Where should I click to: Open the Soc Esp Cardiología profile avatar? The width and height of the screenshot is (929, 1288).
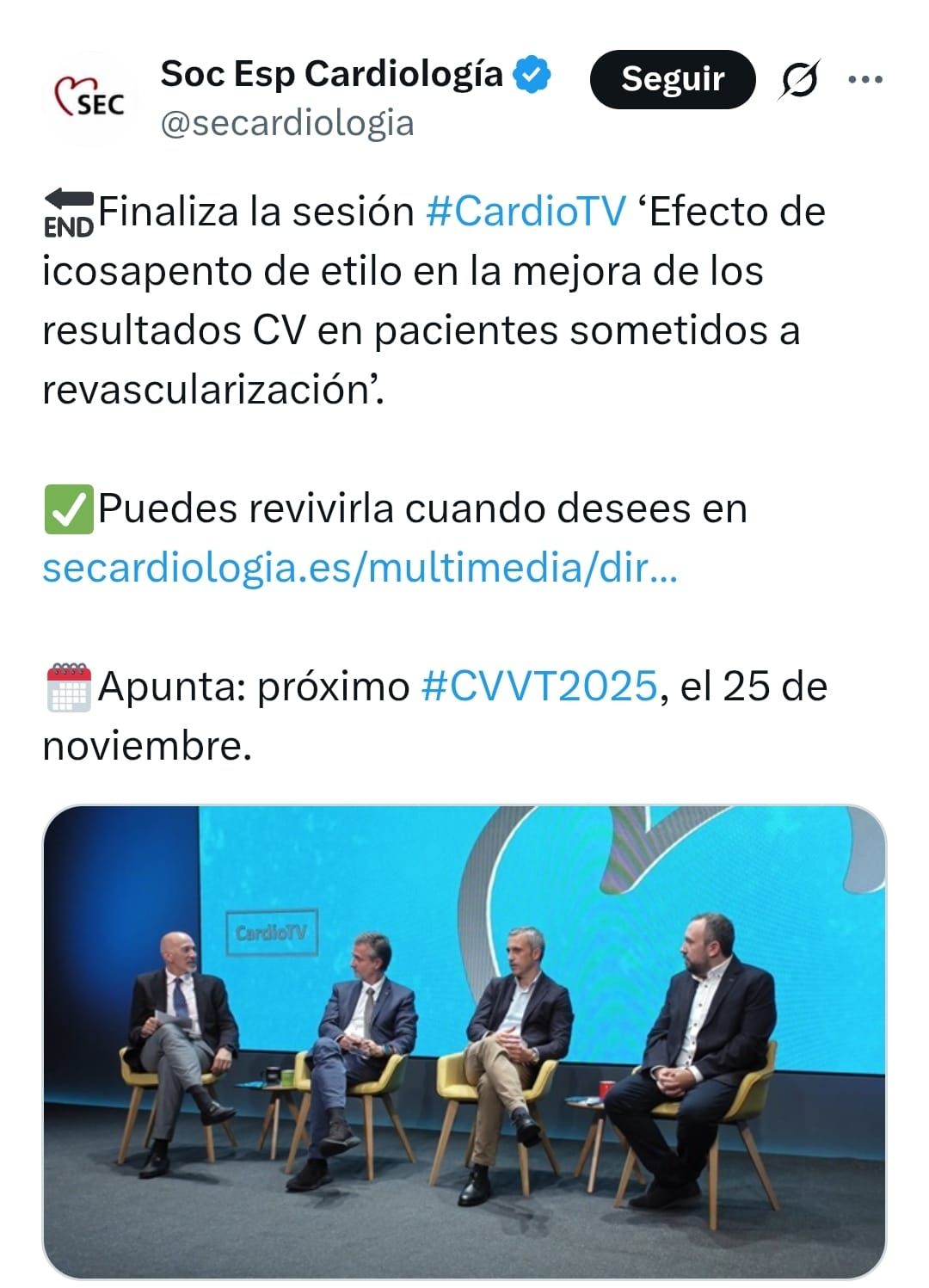coord(90,100)
